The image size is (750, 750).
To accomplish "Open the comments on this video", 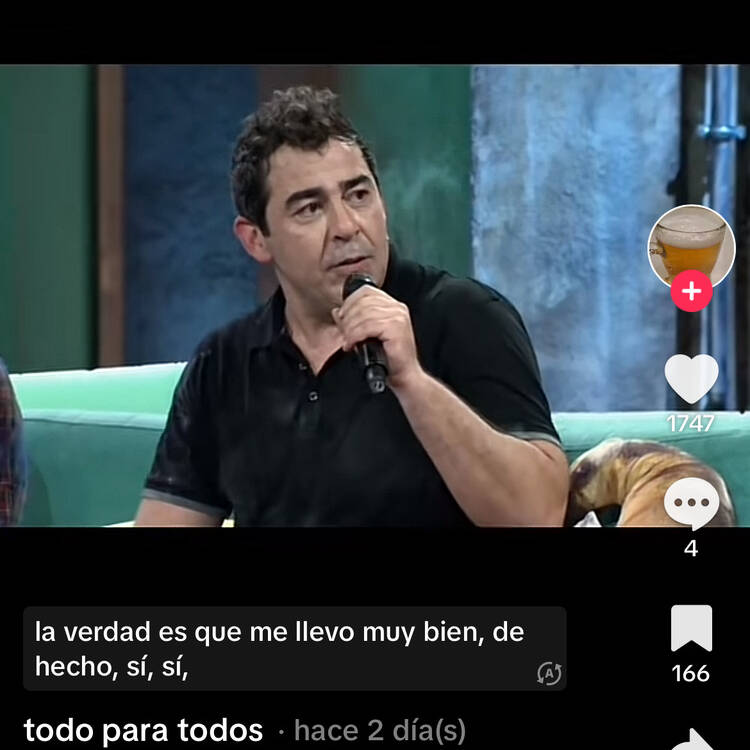I will 691,503.
